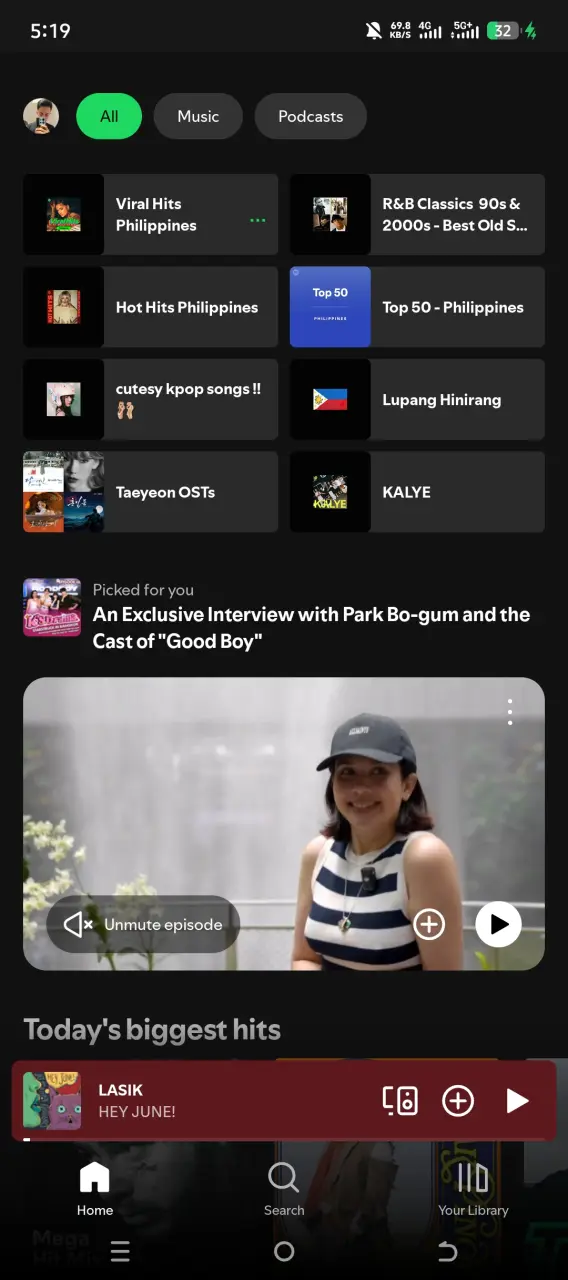The image size is (568, 1280).
Task: Open the episode card's three-dot menu
Action: click(510, 712)
